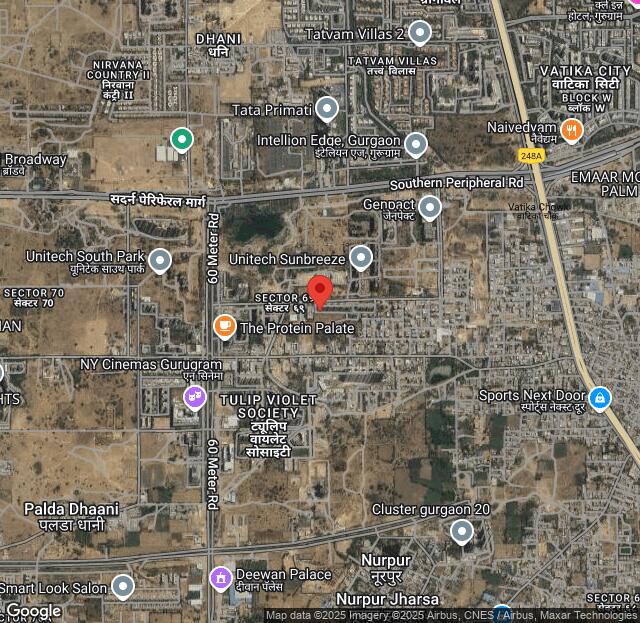Tap the red location pin in Sector 69

(319, 291)
